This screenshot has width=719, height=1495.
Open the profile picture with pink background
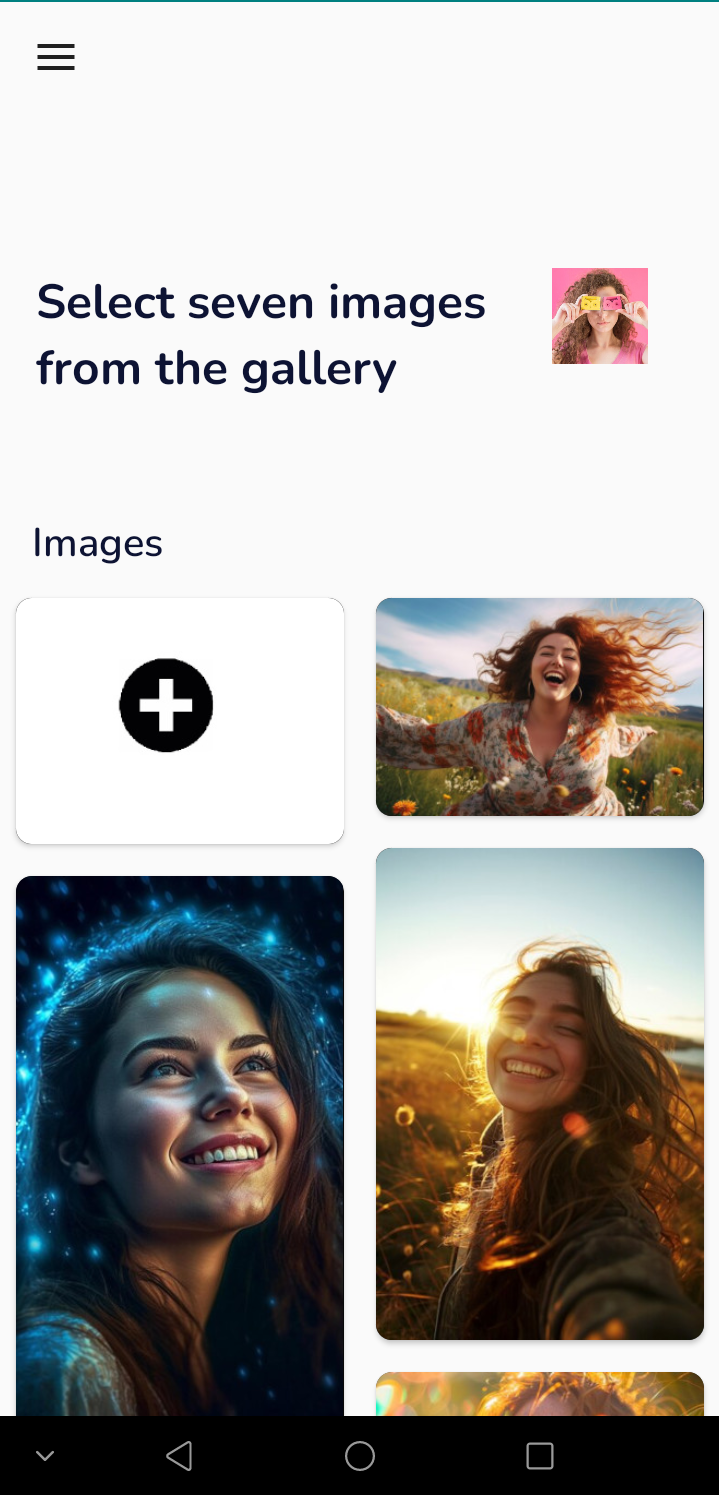point(599,316)
